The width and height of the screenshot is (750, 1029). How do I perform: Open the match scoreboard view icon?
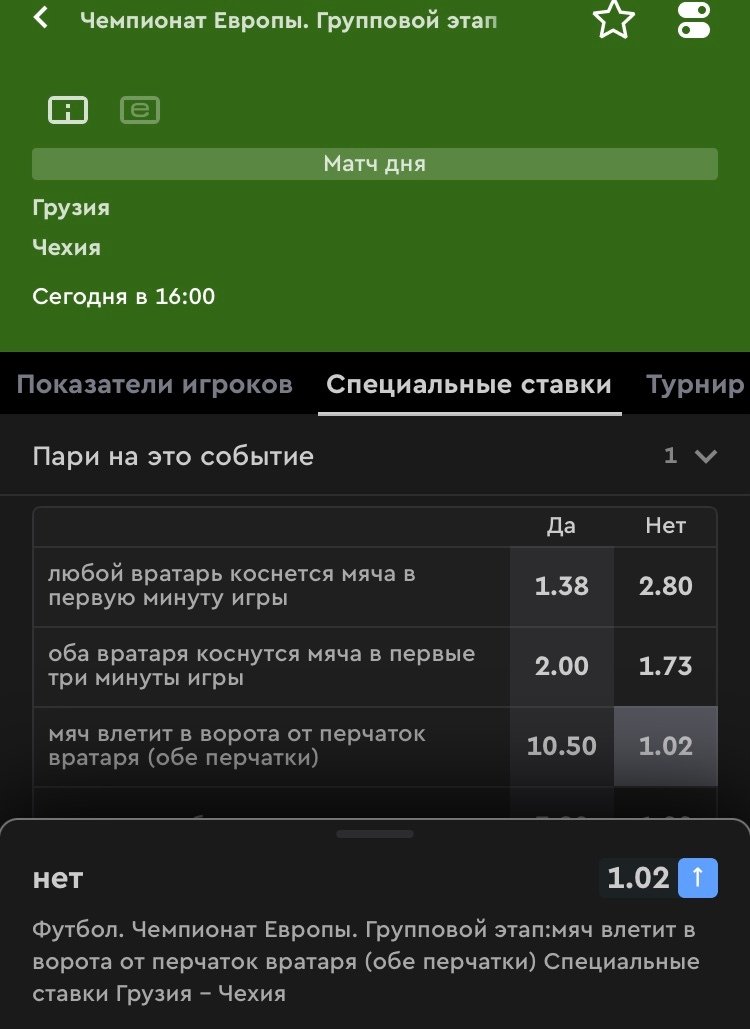[x=68, y=110]
